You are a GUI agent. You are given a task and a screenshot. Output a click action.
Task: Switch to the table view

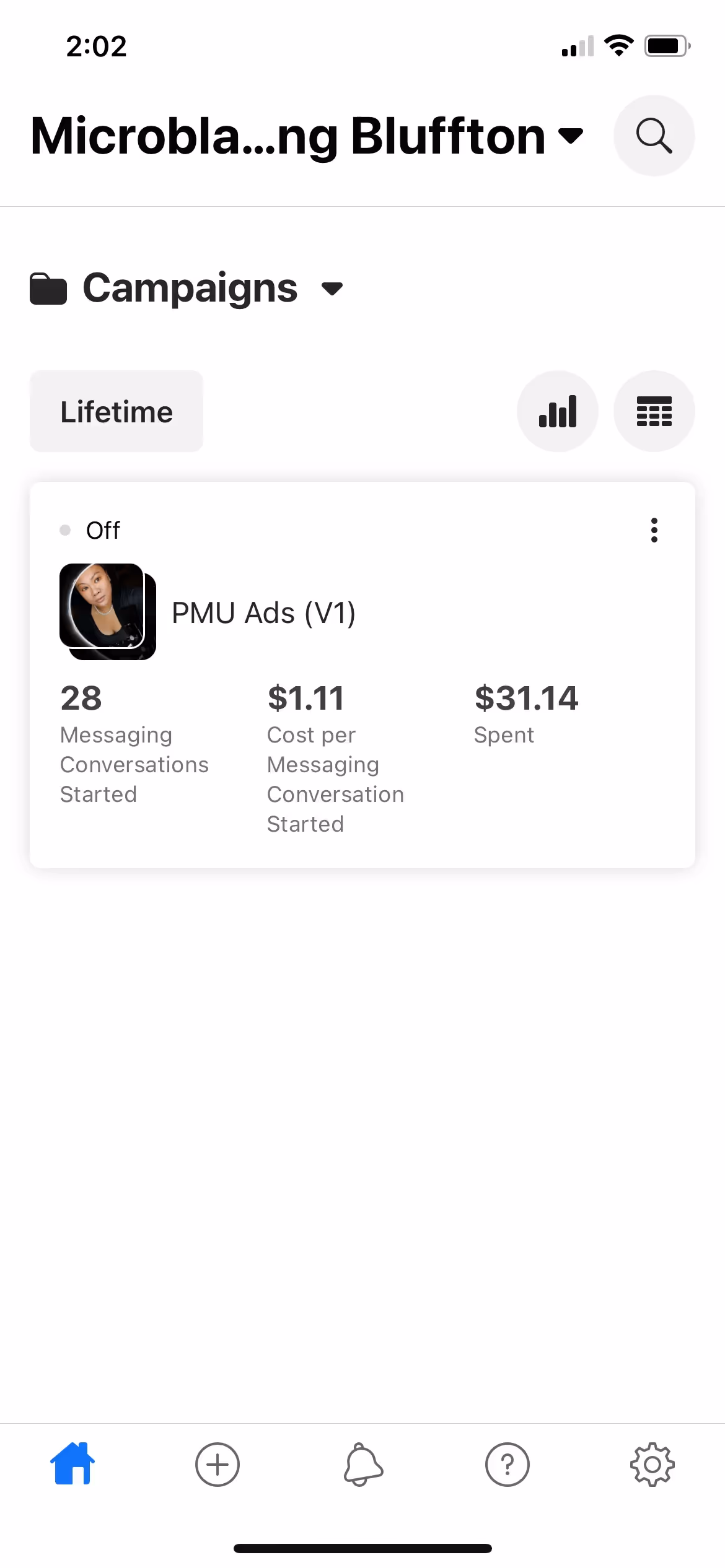(x=654, y=412)
